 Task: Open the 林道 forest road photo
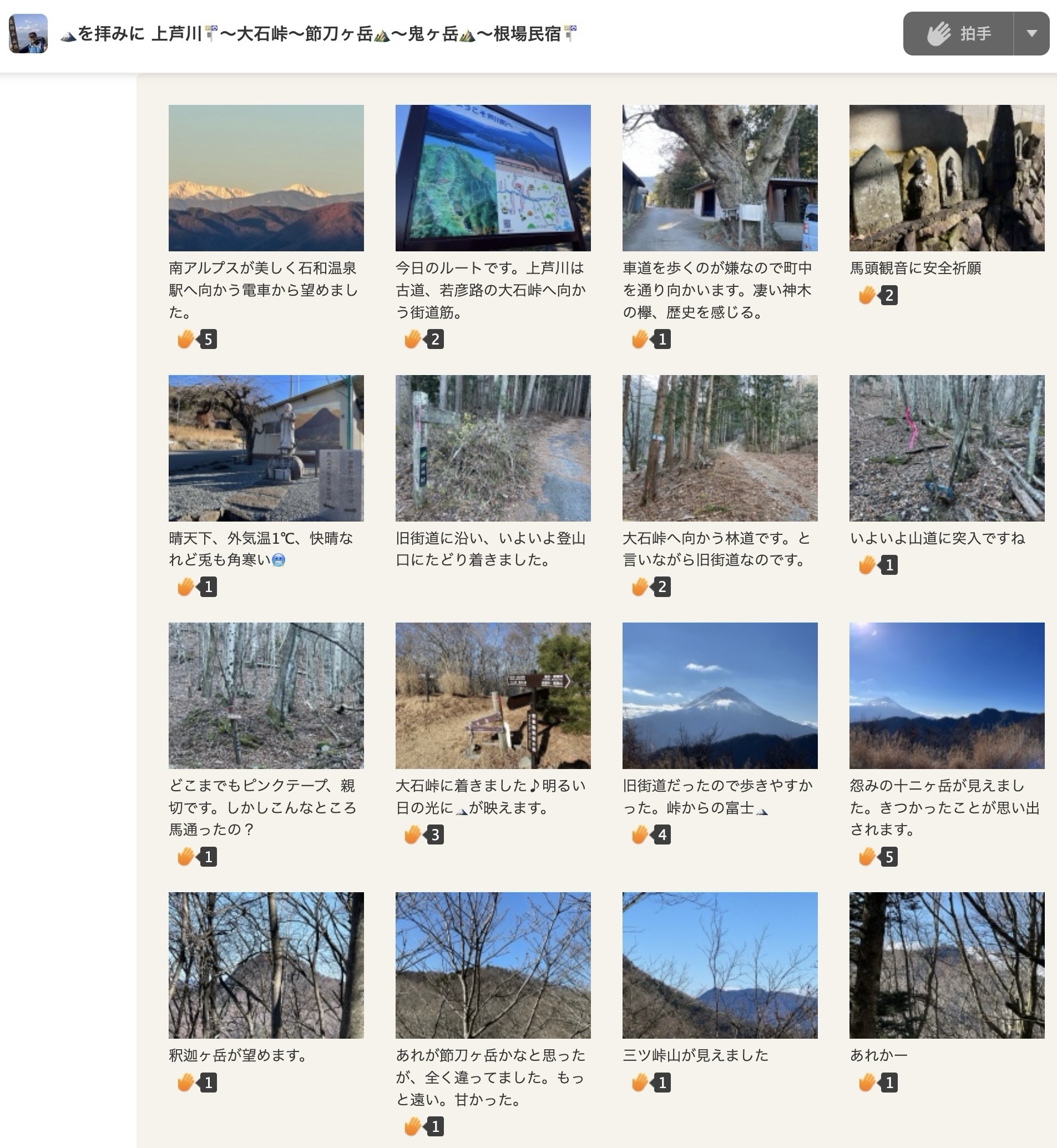tap(720, 448)
